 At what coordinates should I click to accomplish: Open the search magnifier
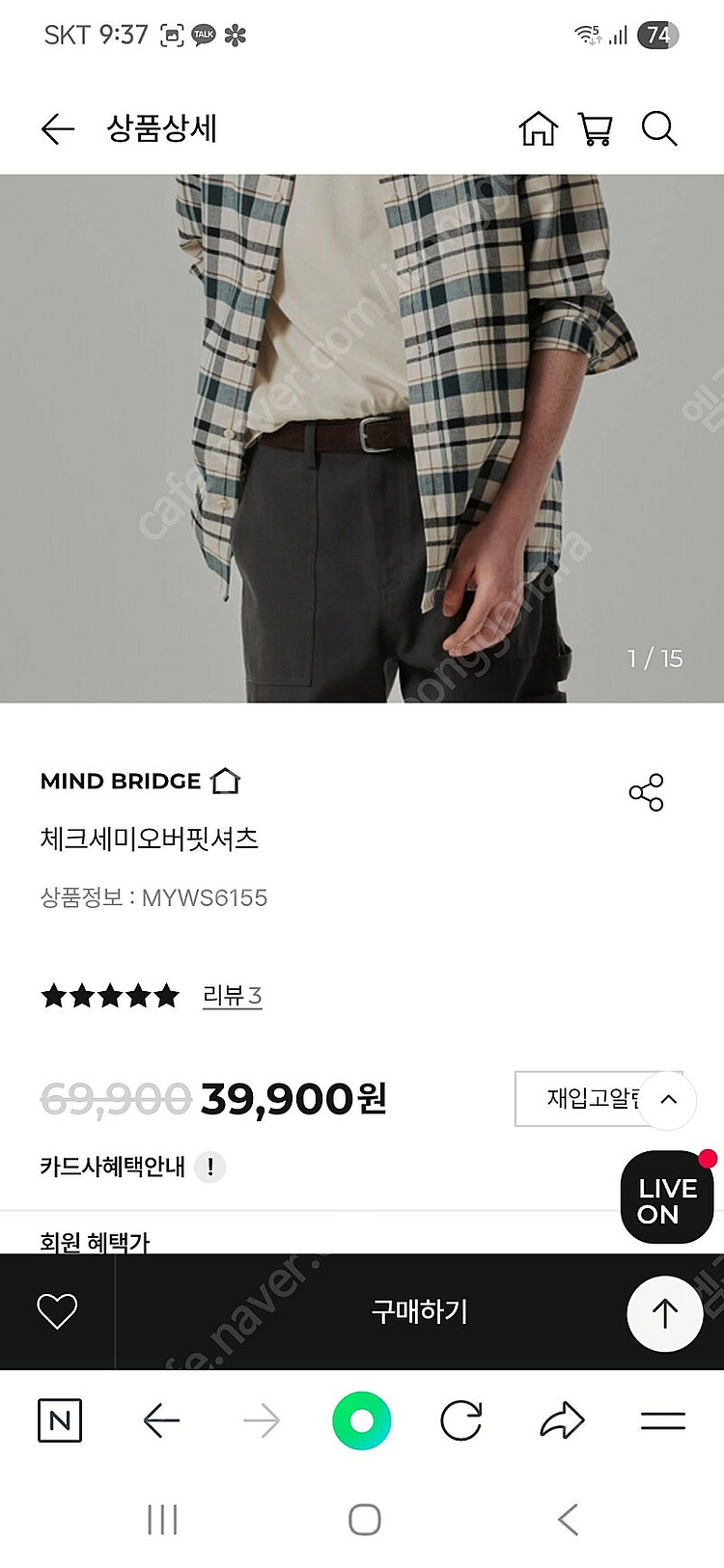click(x=659, y=128)
